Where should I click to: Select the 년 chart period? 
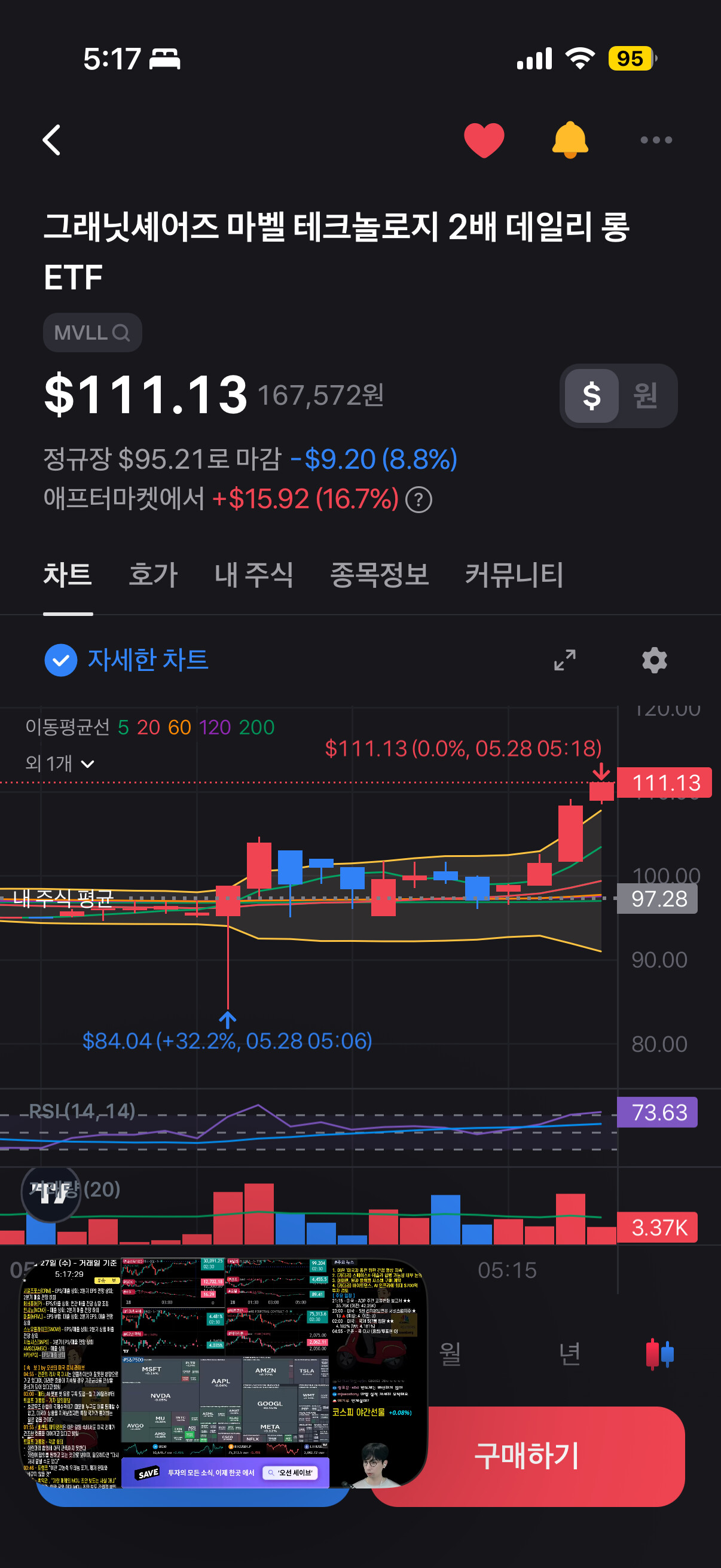(x=570, y=1353)
